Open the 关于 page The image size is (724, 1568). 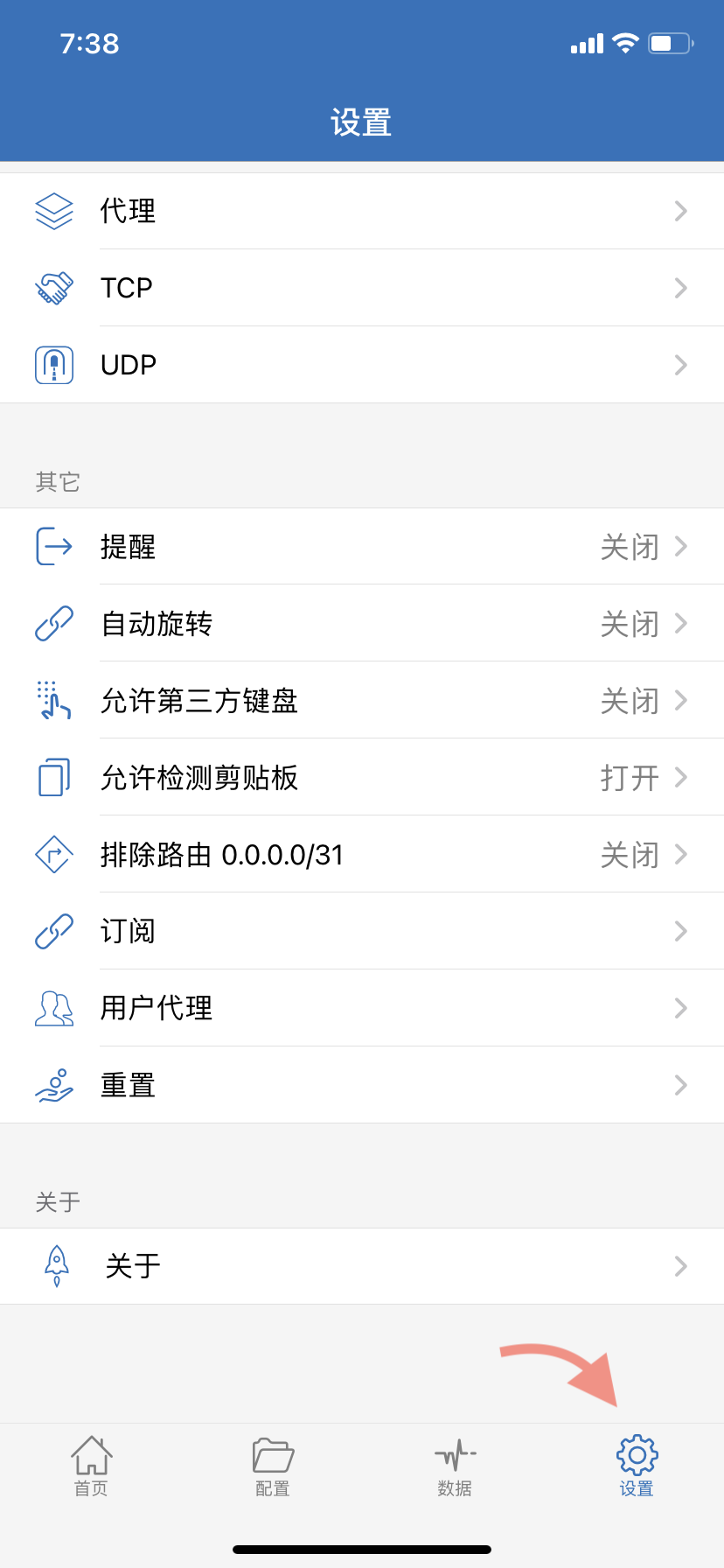click(x=362, y=1266)
